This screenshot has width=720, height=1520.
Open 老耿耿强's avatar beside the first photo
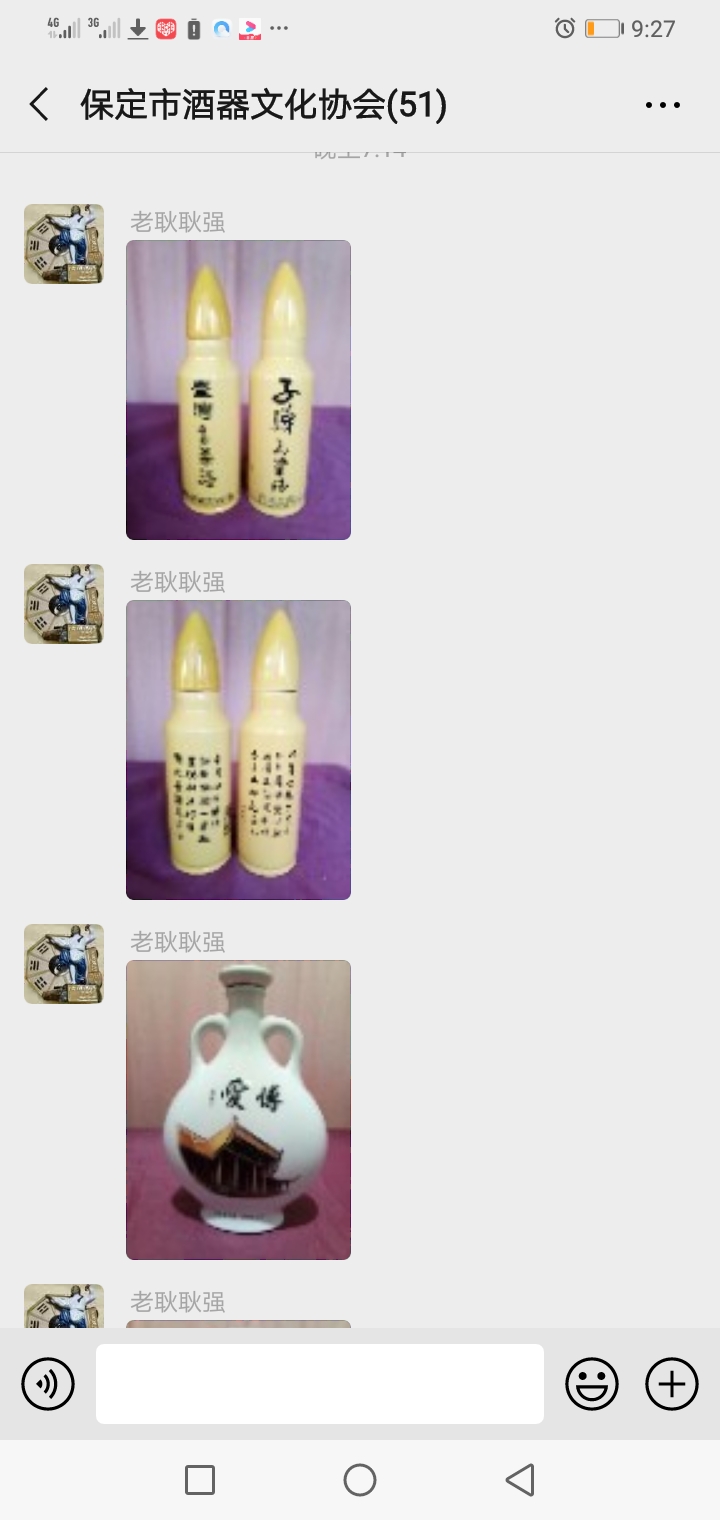[x=64, y=244]
